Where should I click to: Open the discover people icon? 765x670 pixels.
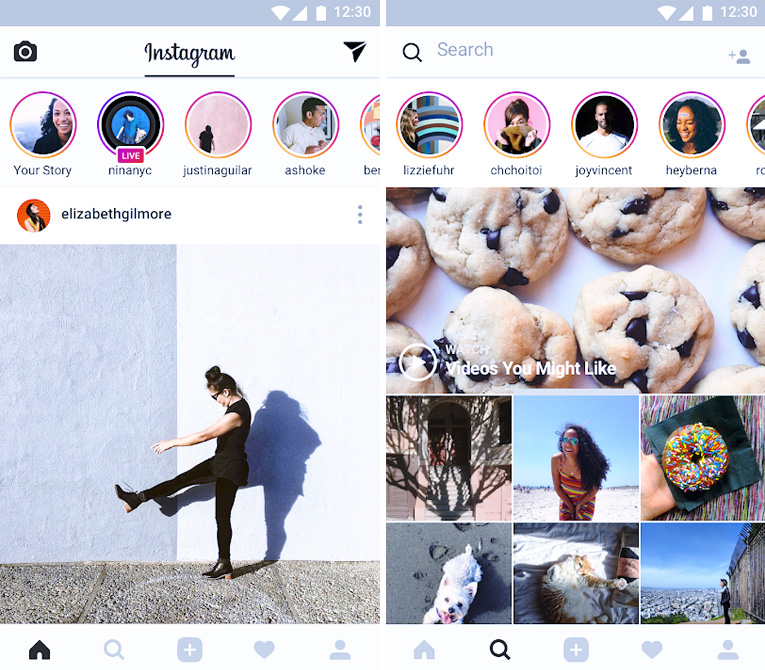click(x=739, y=56)
